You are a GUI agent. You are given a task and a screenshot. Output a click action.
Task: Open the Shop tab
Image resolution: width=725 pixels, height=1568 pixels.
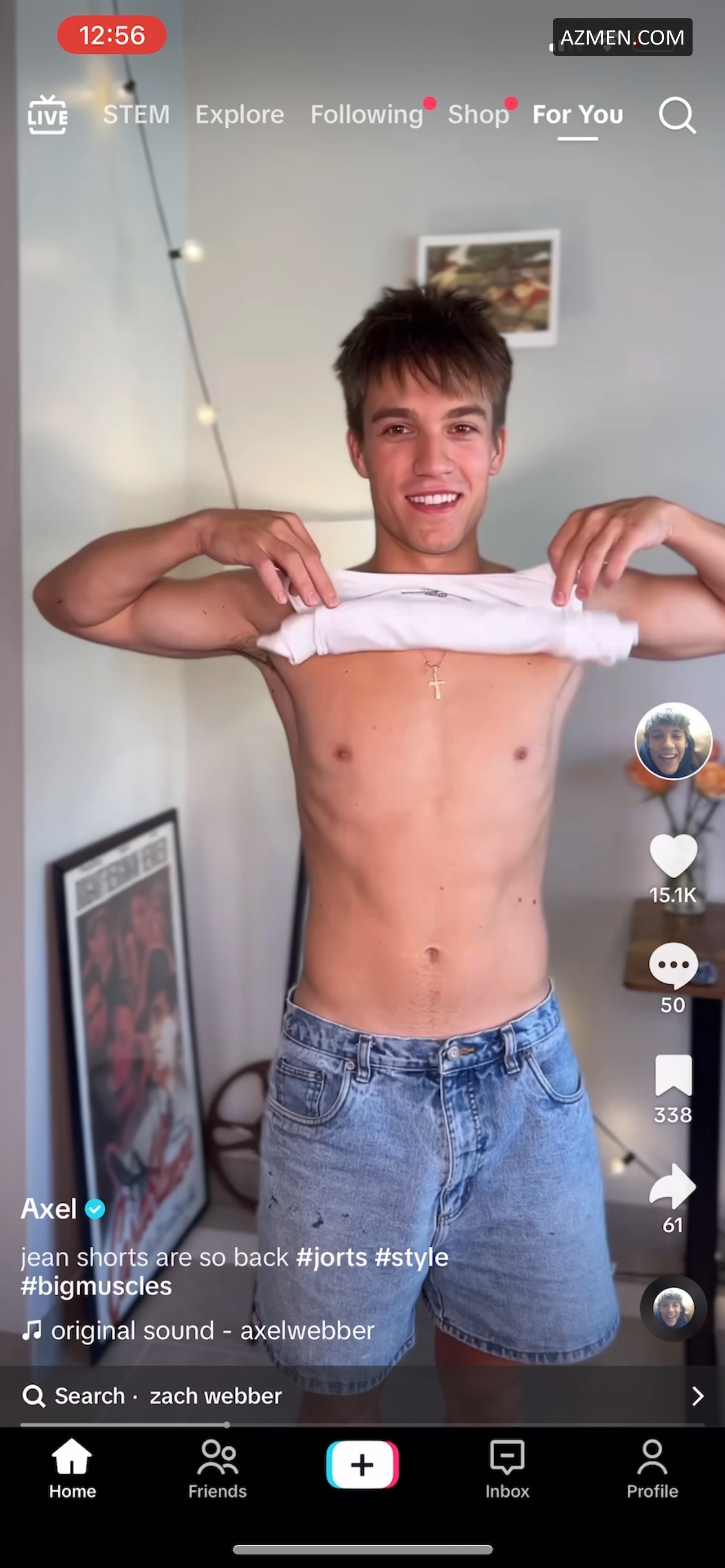(x=478, y=115)
